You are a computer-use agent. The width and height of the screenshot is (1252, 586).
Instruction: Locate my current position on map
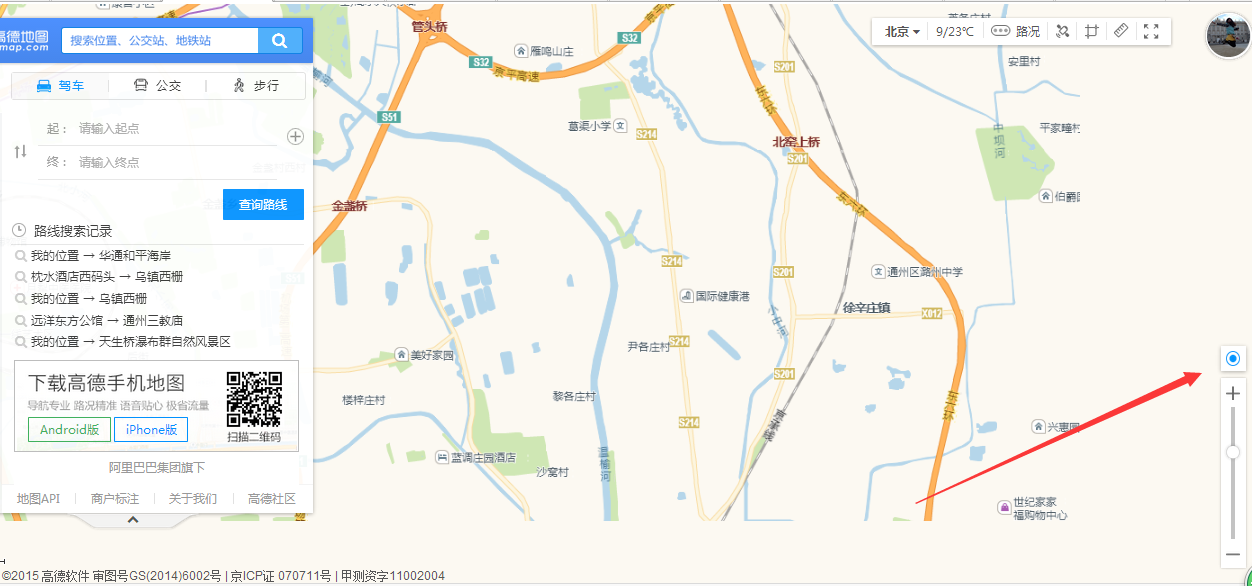click(x=1232, y=358)
